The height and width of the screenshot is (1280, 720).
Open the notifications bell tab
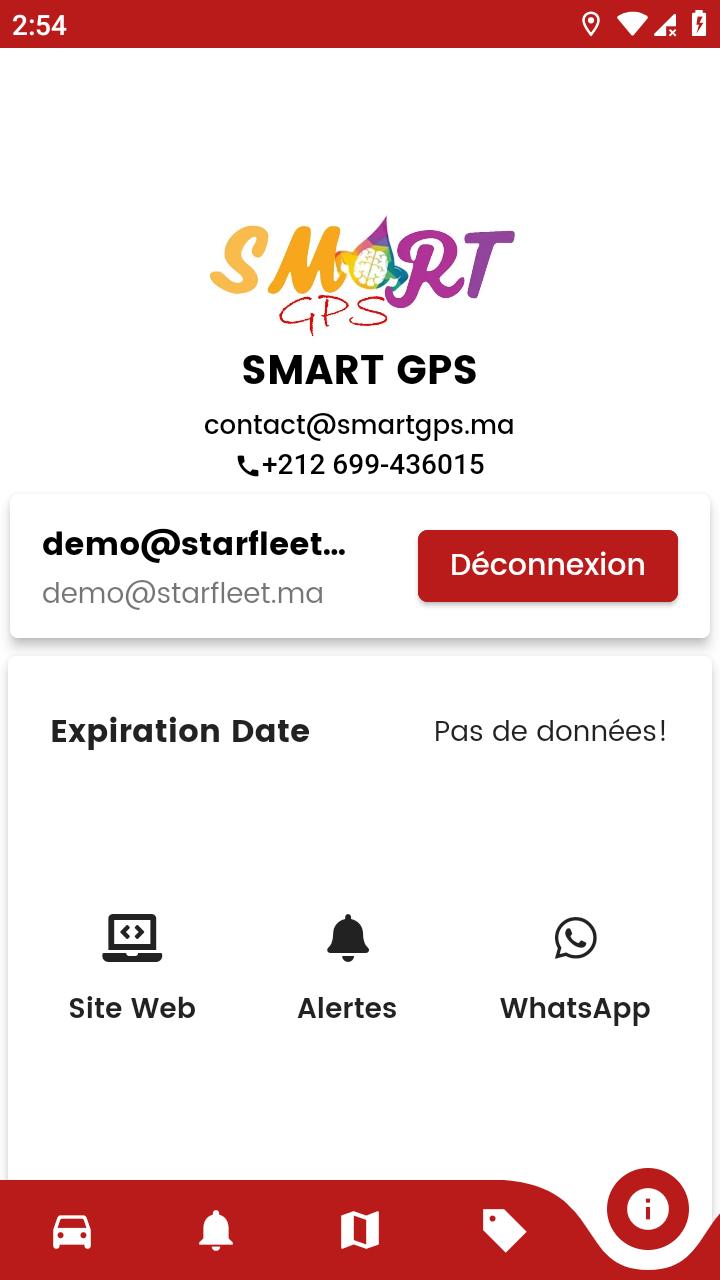[216, 1231]
